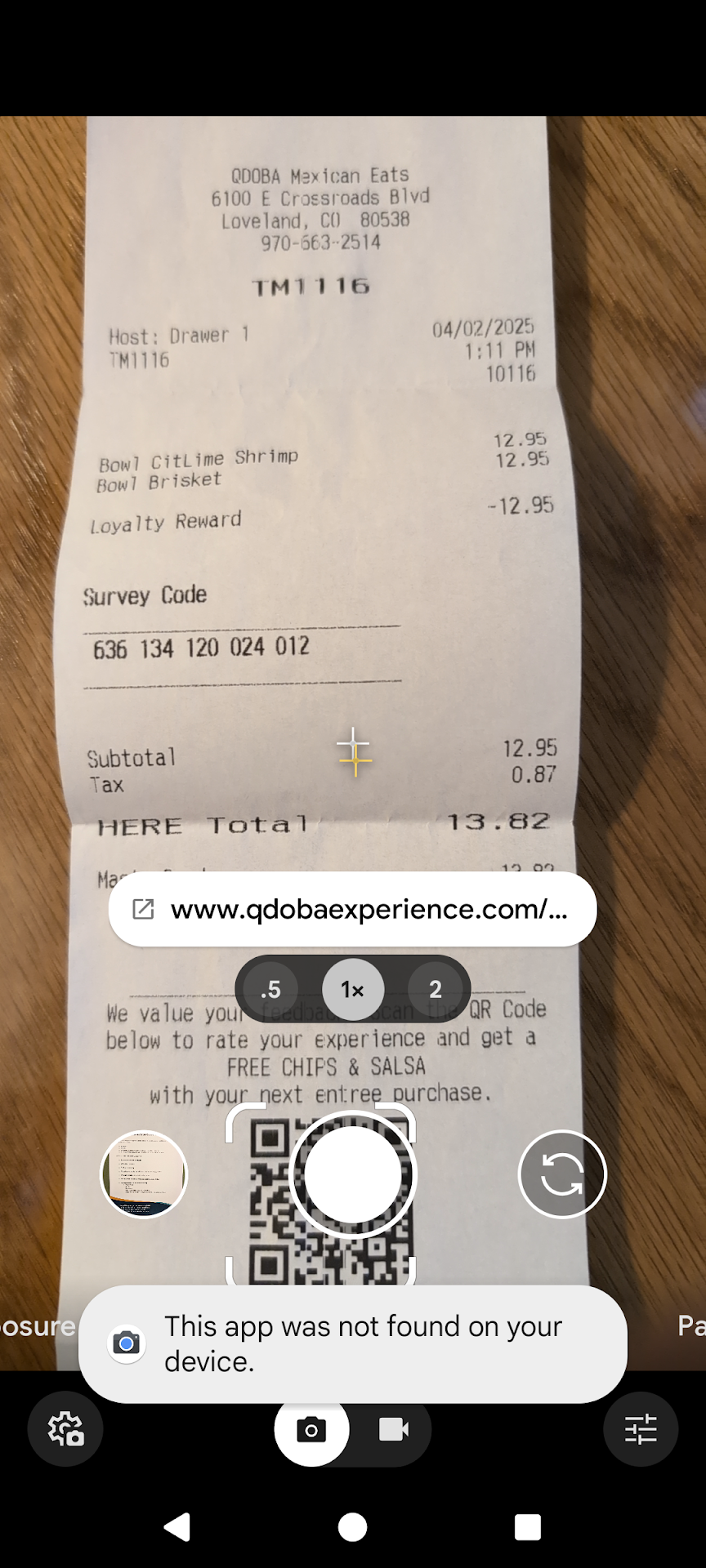Select the .5 zoom level

coord(270,990)
